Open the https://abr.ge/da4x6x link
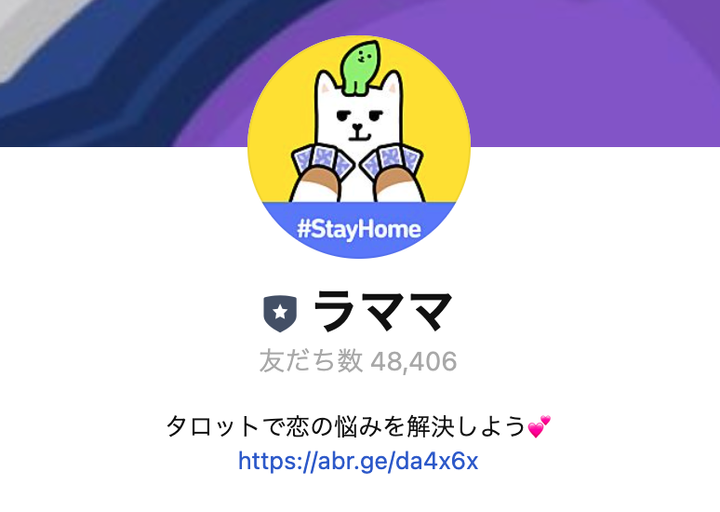The width and height of the screenshot is (720, 512). pyautogui.click(x=359, y=462)
